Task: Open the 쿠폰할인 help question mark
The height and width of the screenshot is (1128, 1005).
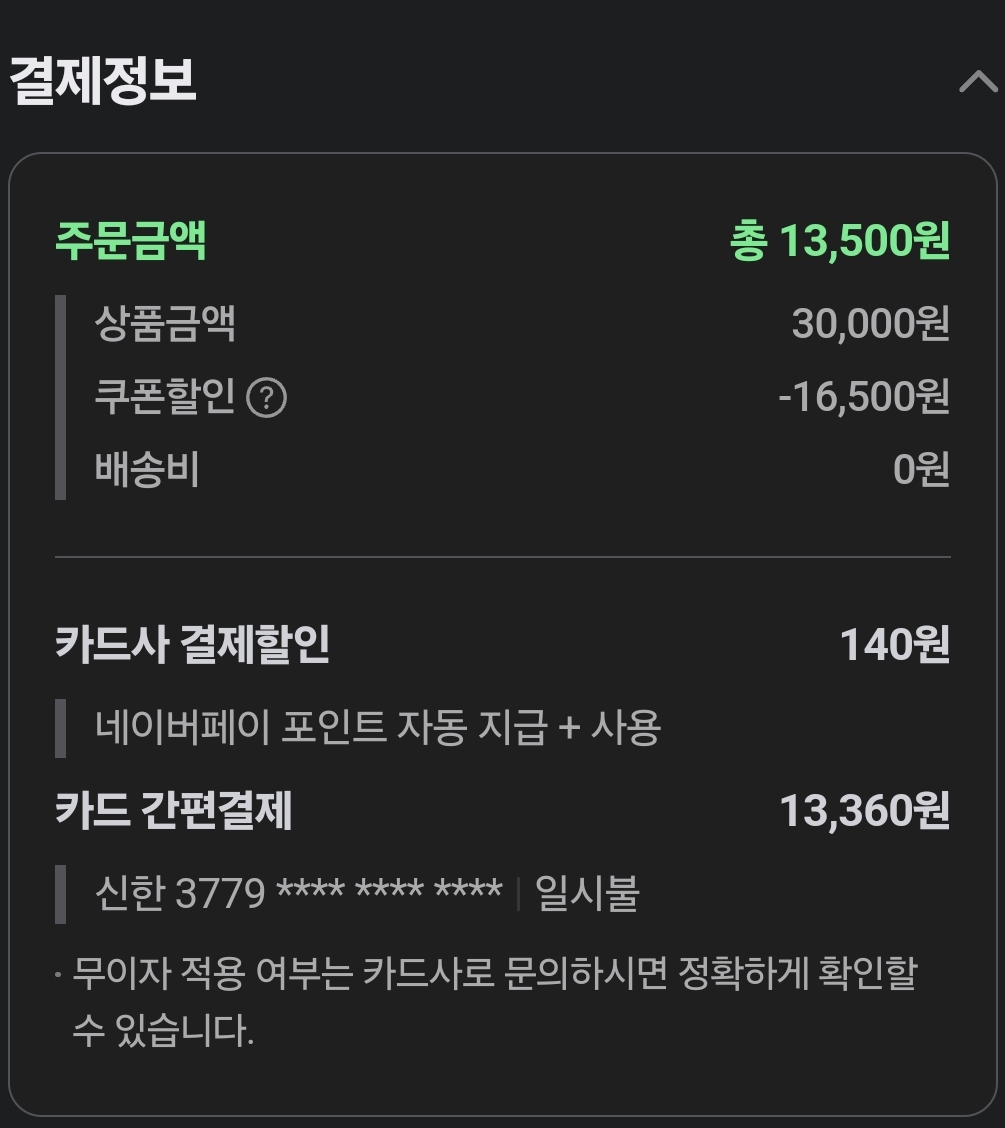Action: coord(266,399)
